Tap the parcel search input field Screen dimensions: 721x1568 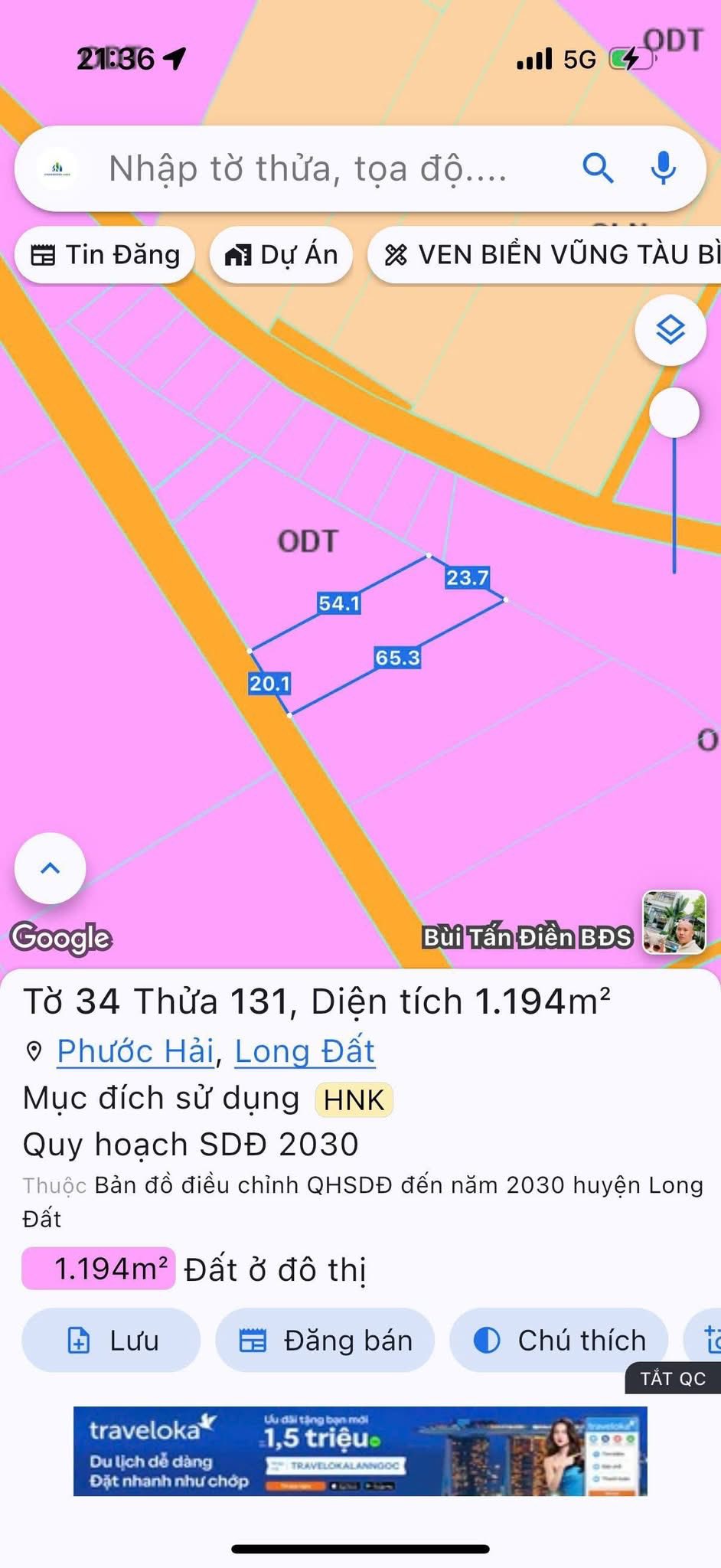click(306, 168)
